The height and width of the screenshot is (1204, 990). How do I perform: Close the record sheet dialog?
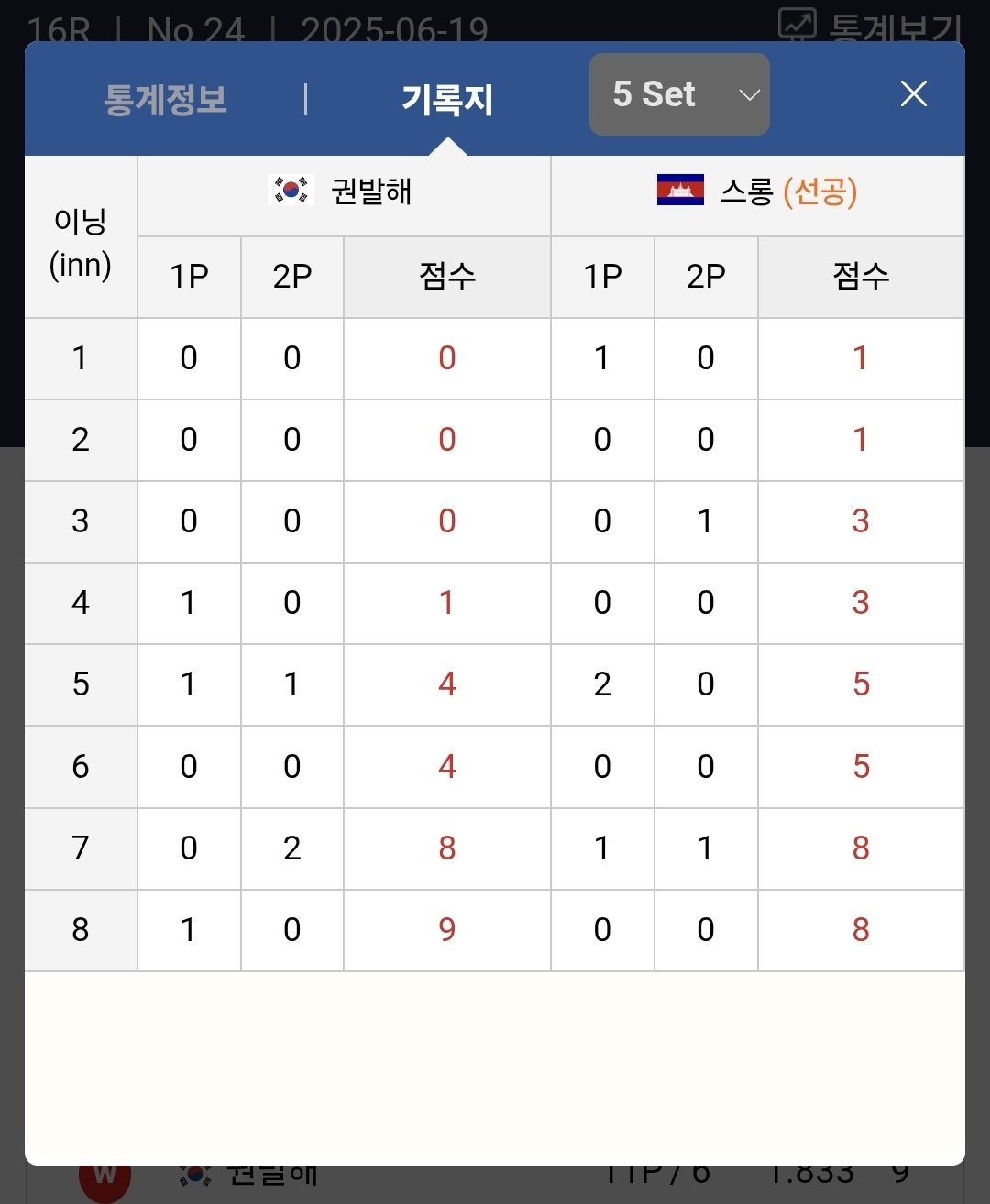coord(914,93)
